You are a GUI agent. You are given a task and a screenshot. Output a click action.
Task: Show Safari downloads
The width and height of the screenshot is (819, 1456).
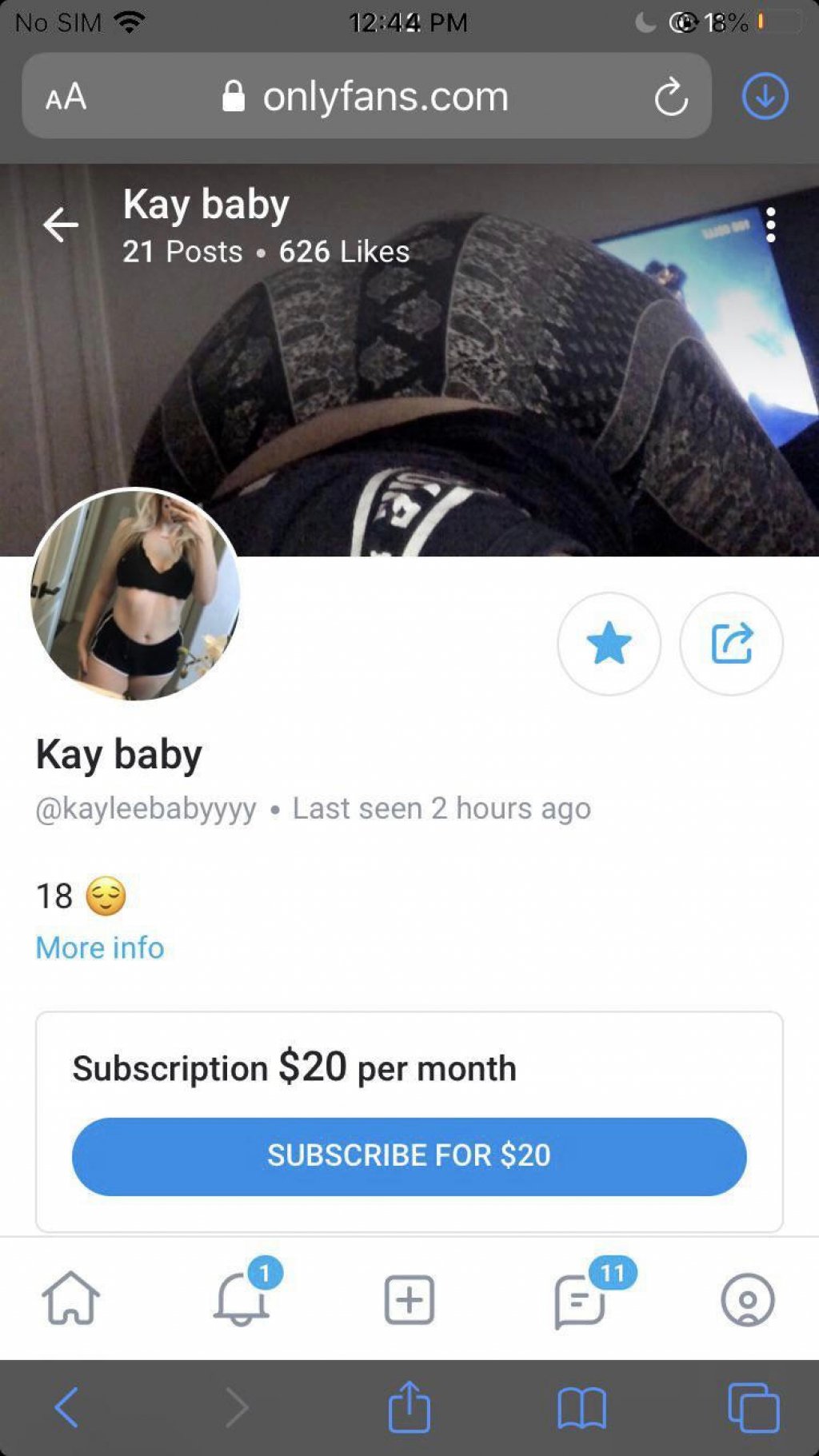[765, 97]
